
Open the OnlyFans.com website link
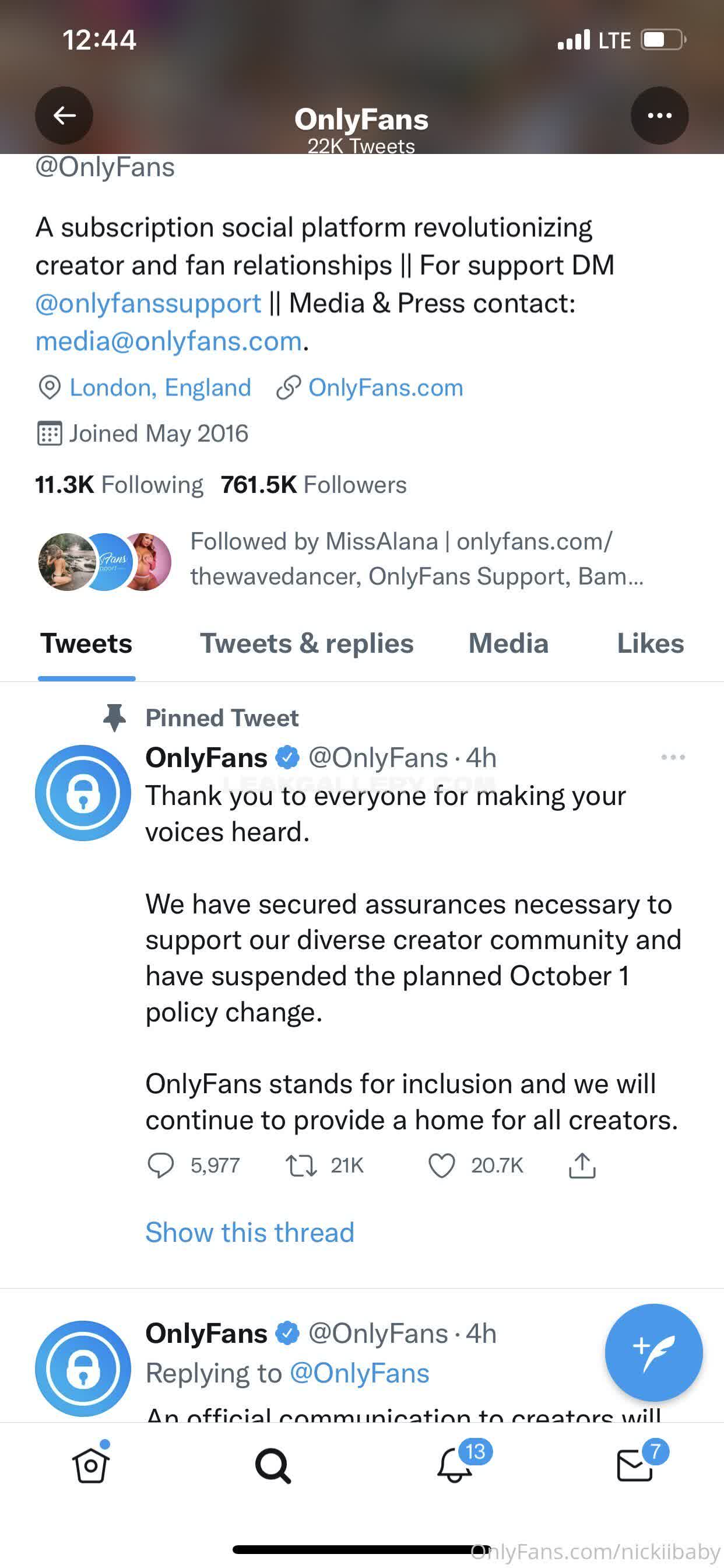click(x=385, y=388)
